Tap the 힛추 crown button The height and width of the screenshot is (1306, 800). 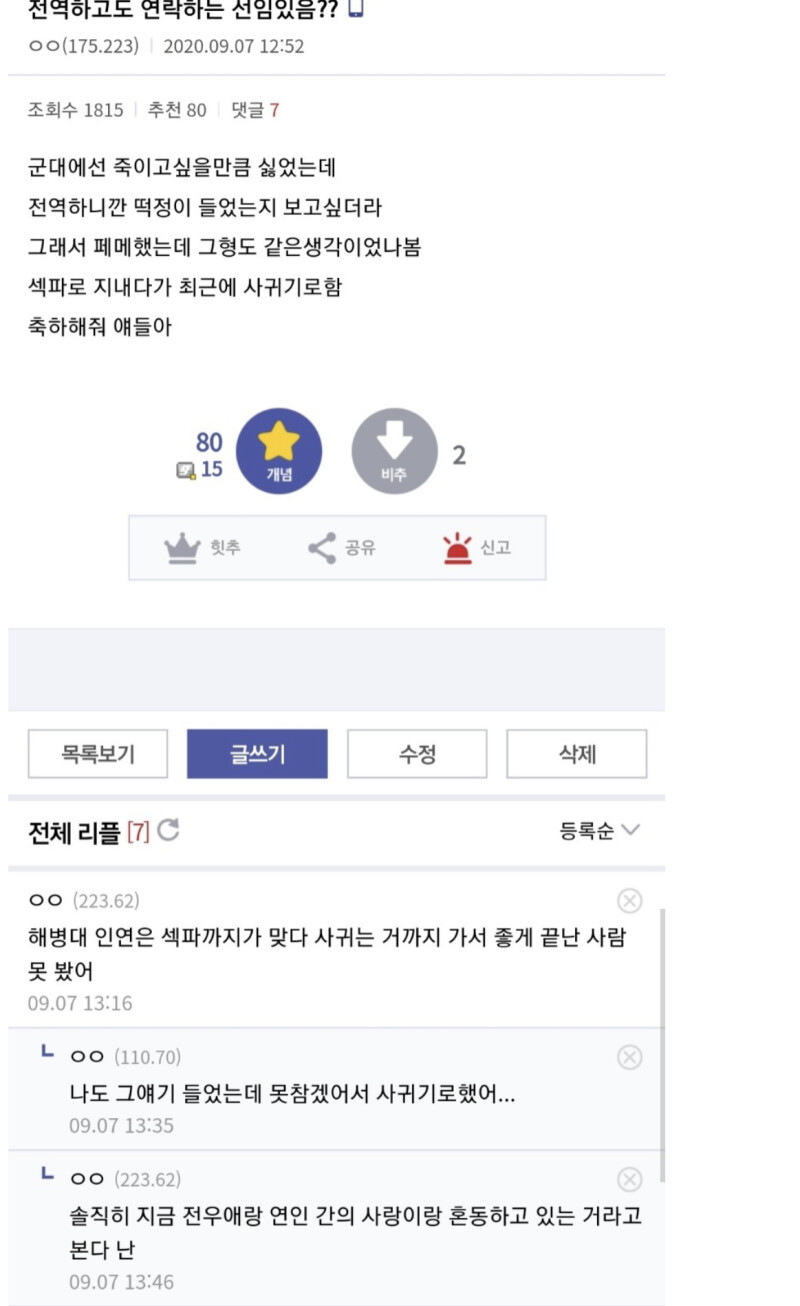pos(203,548)
